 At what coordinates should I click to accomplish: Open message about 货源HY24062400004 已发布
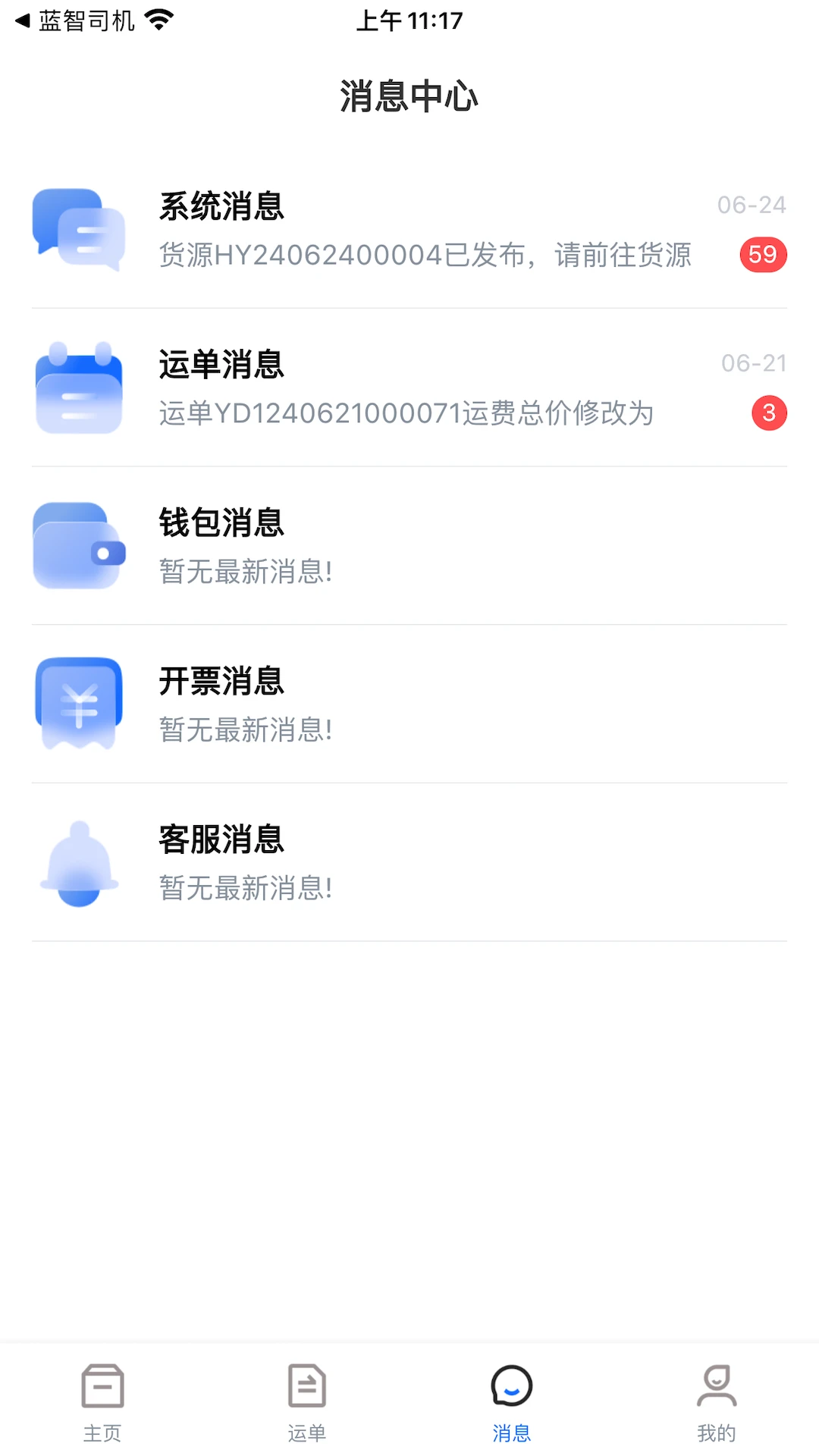pos(425,256)
